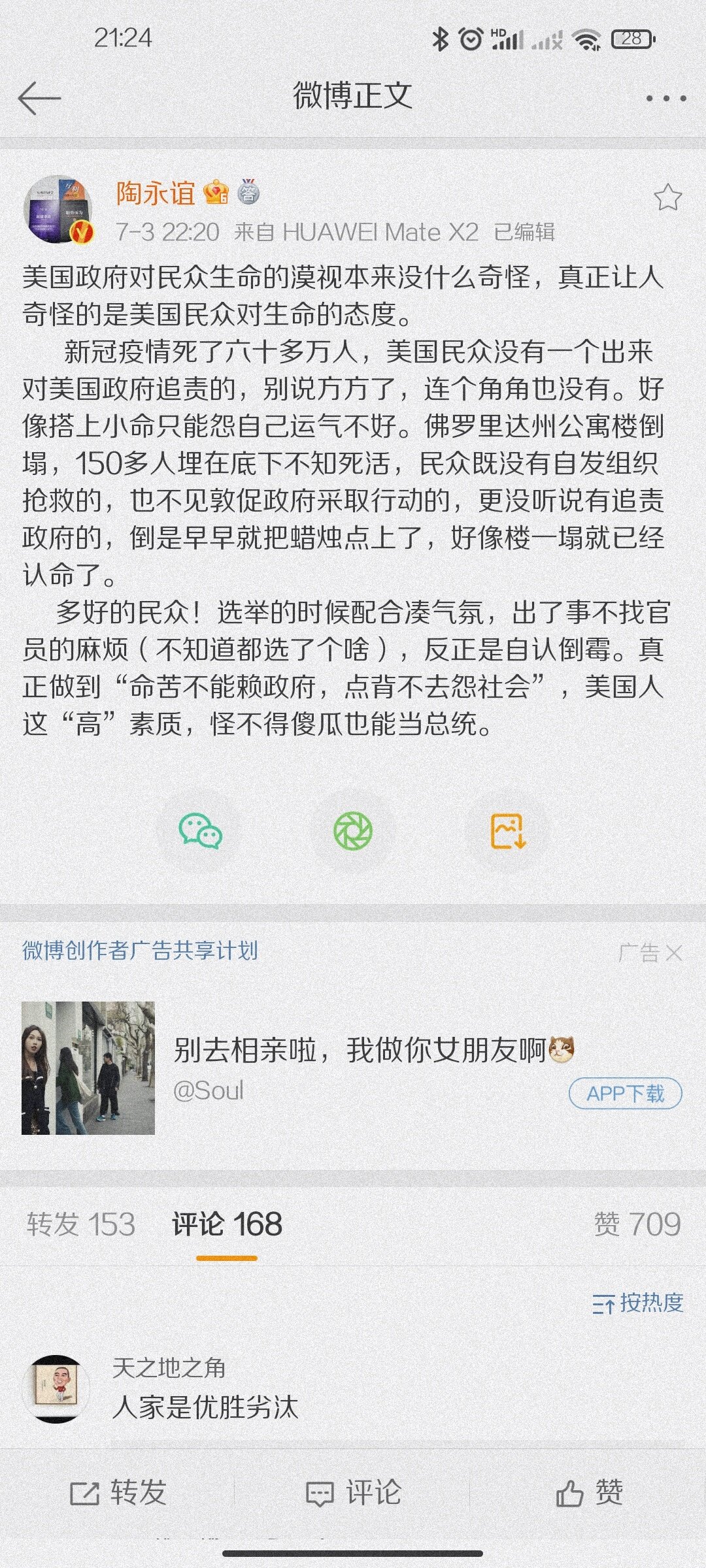Open the three-dot overflow menu
The width and height of the screenshot is (706, 1568).
665,99
